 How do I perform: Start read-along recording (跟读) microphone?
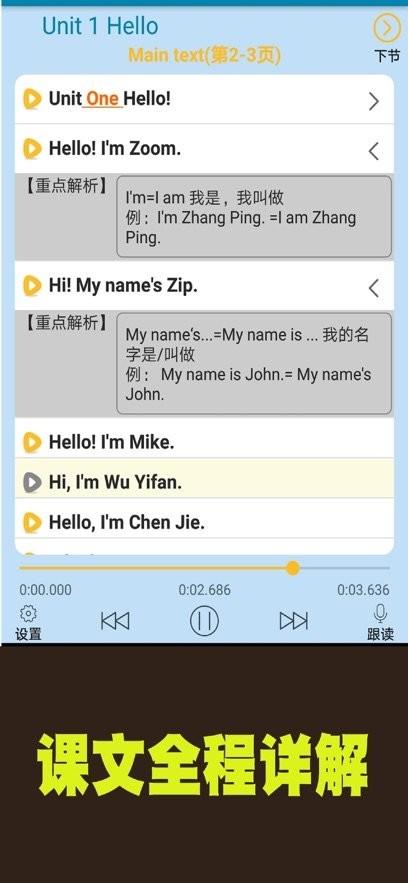tap(380, 622)
